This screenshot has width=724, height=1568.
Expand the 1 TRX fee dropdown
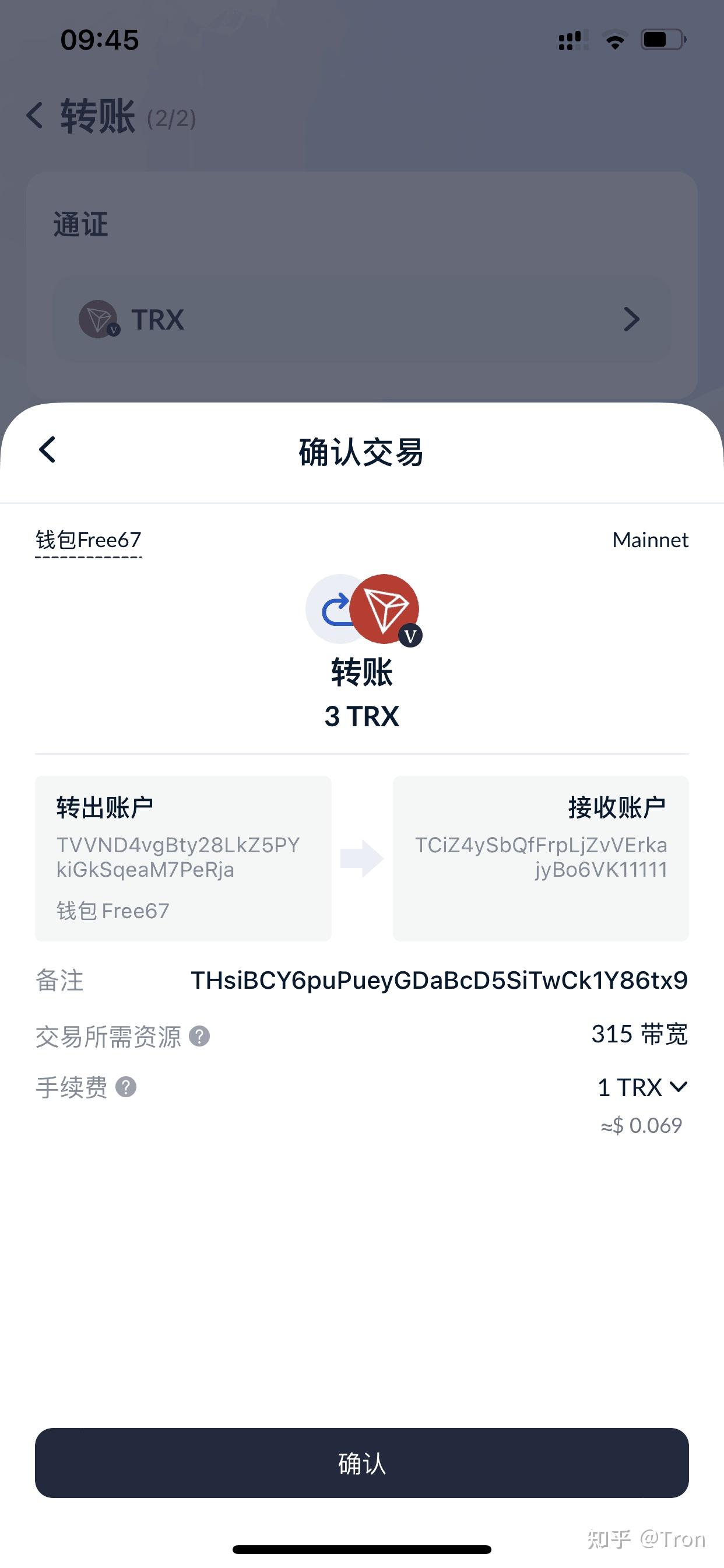coord(642,1087)
